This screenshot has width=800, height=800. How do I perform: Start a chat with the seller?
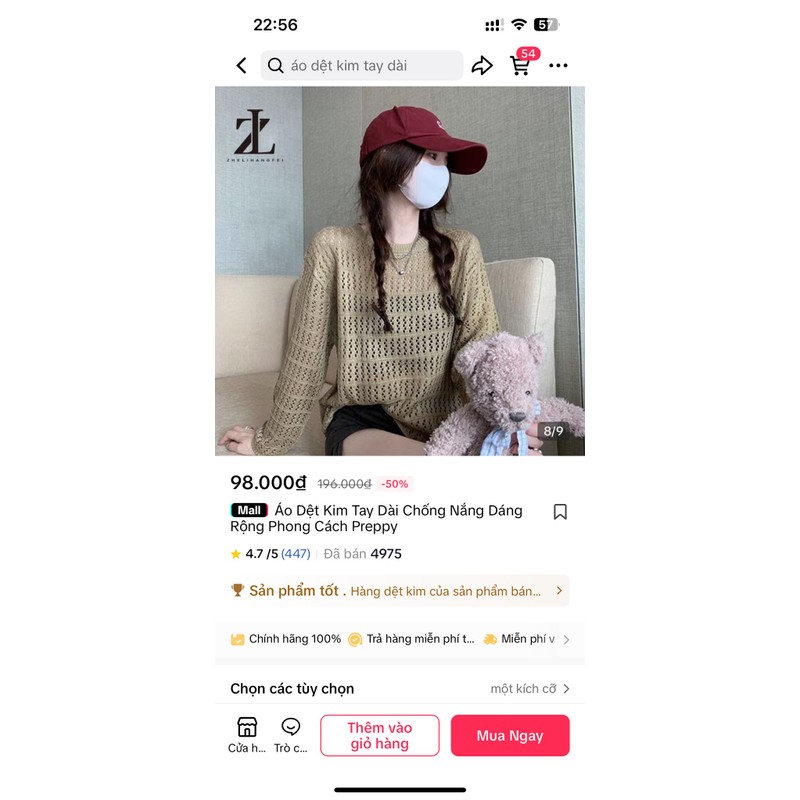291,735
